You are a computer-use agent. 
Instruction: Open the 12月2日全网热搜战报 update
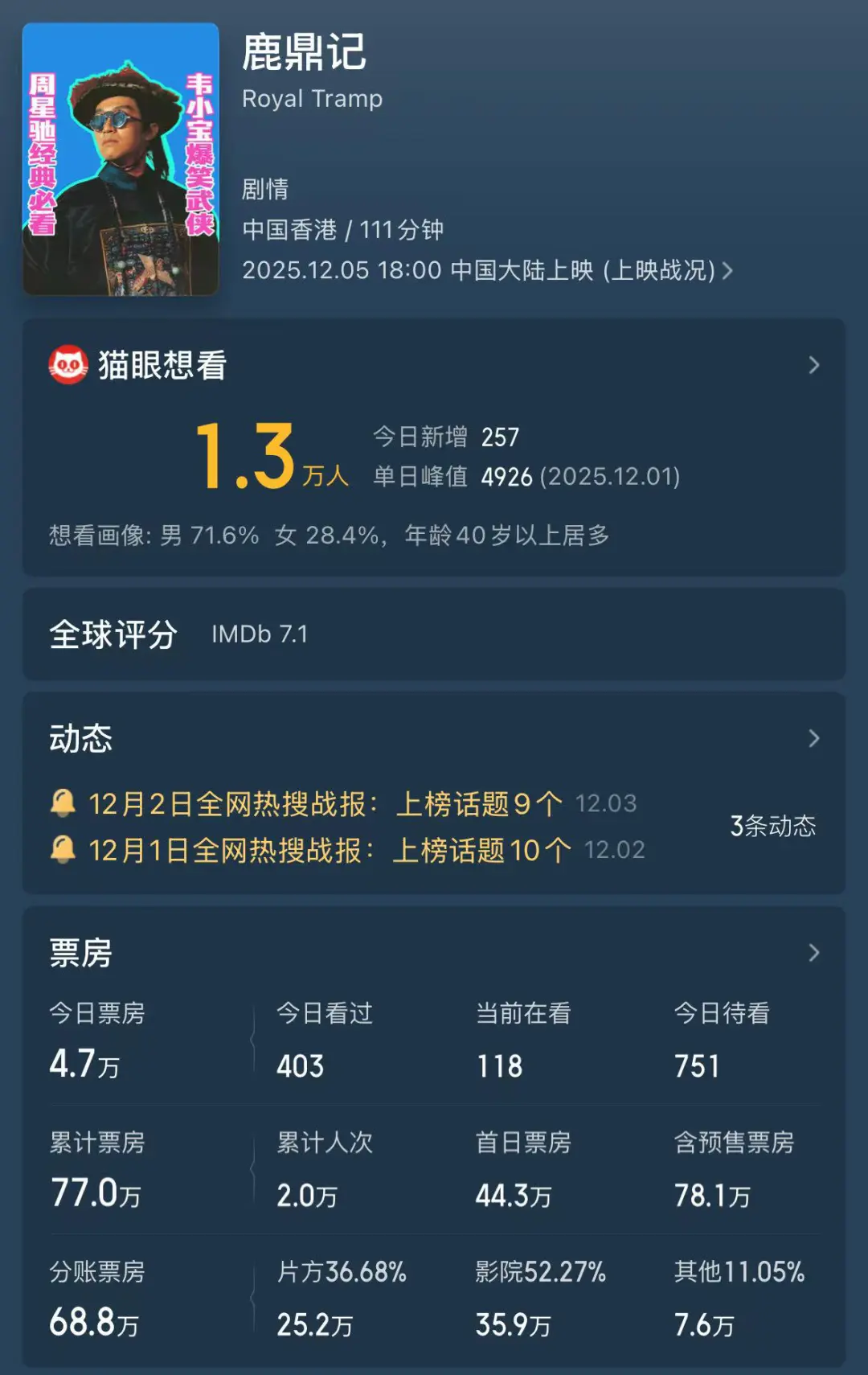point(325,803)
